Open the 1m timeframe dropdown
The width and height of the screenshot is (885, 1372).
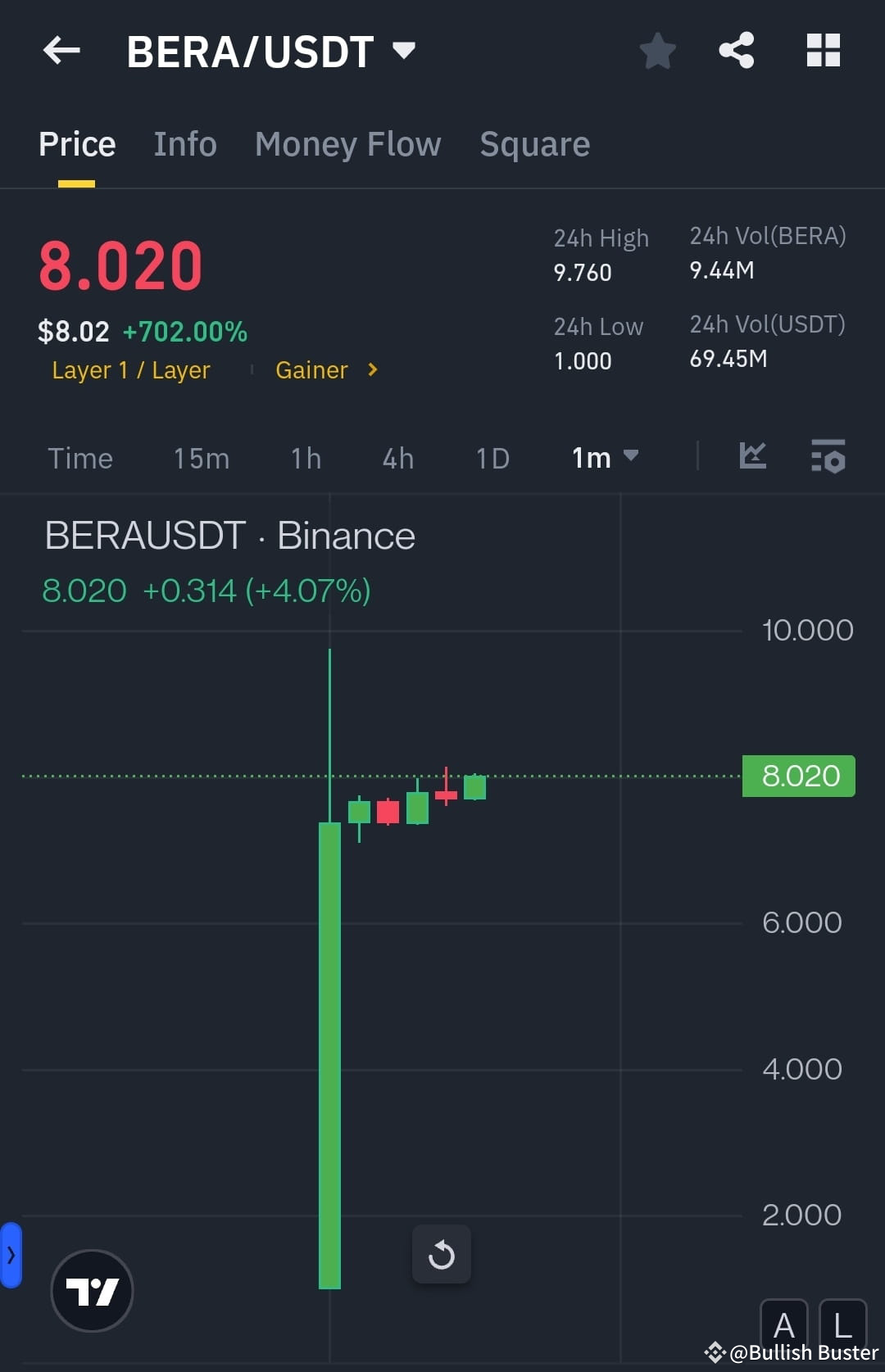pos(604,458)
